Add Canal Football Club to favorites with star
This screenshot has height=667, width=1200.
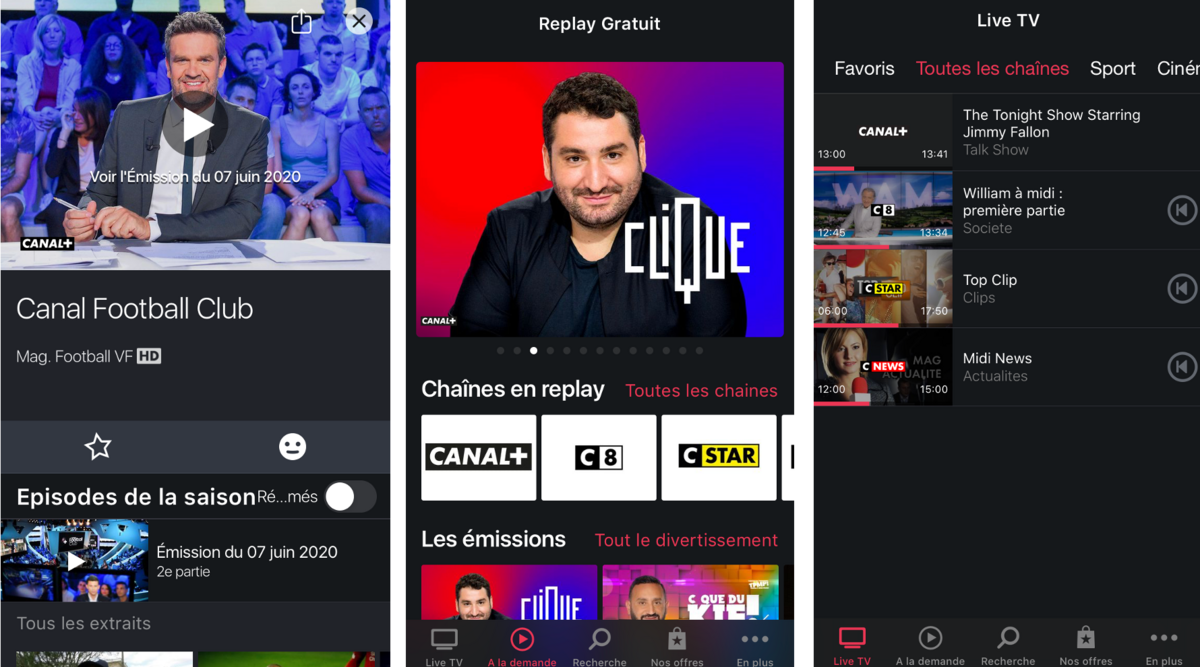98,446
